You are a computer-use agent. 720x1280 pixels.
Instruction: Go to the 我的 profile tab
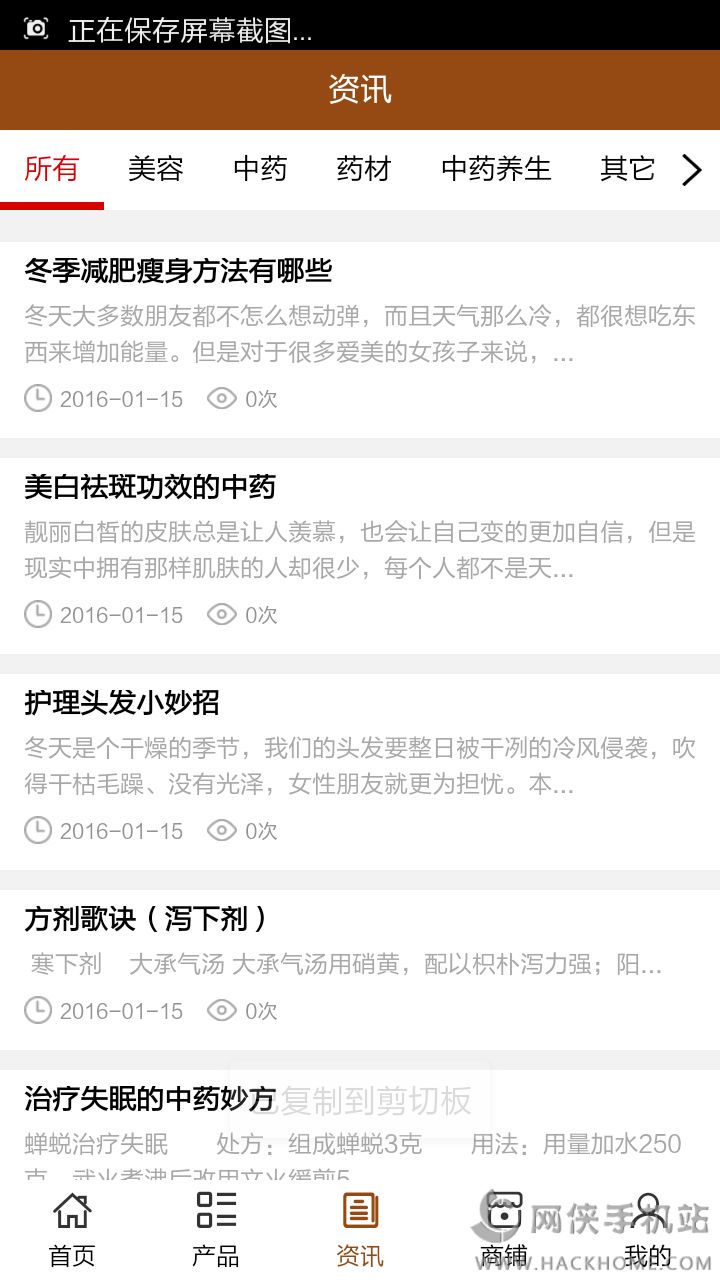tap(648, 1229)
